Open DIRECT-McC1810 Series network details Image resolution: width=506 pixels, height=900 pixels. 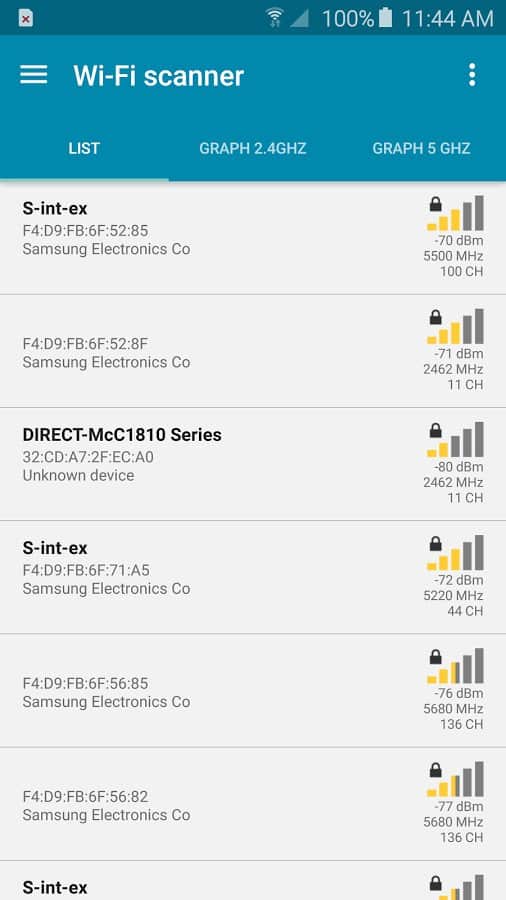[x=253, y=464]
